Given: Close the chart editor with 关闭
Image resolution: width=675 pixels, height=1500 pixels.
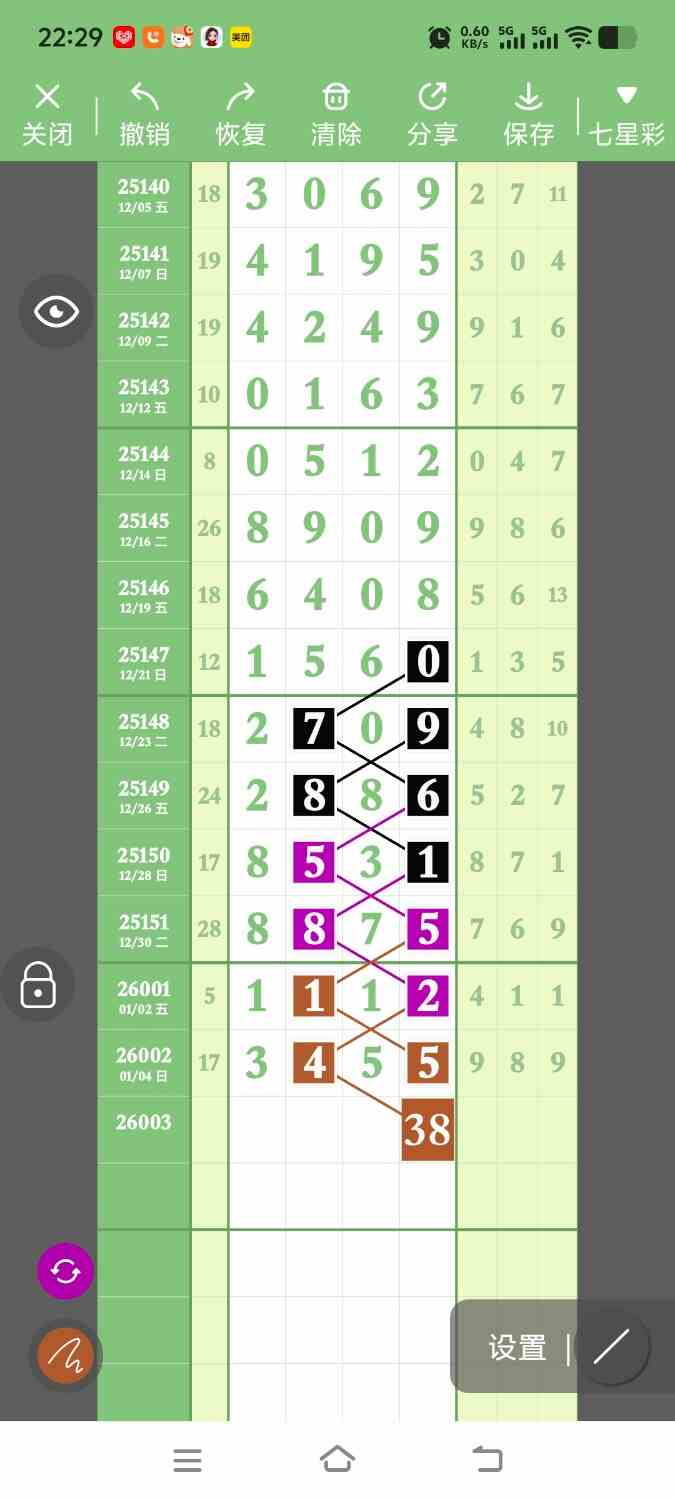Looking at the screenshot, I should 47,116.
